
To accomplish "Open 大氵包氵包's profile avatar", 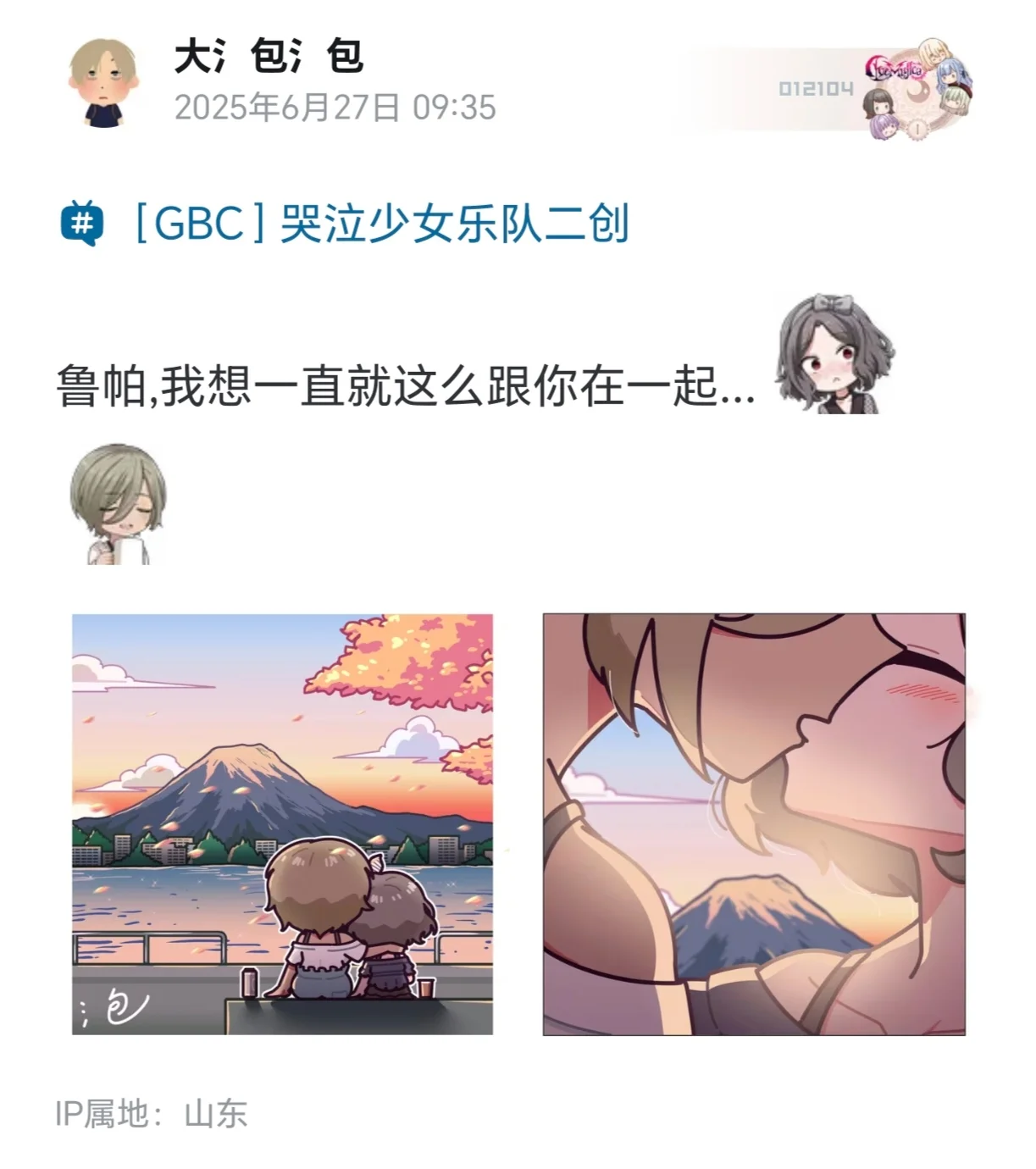I will pos(102,83).
